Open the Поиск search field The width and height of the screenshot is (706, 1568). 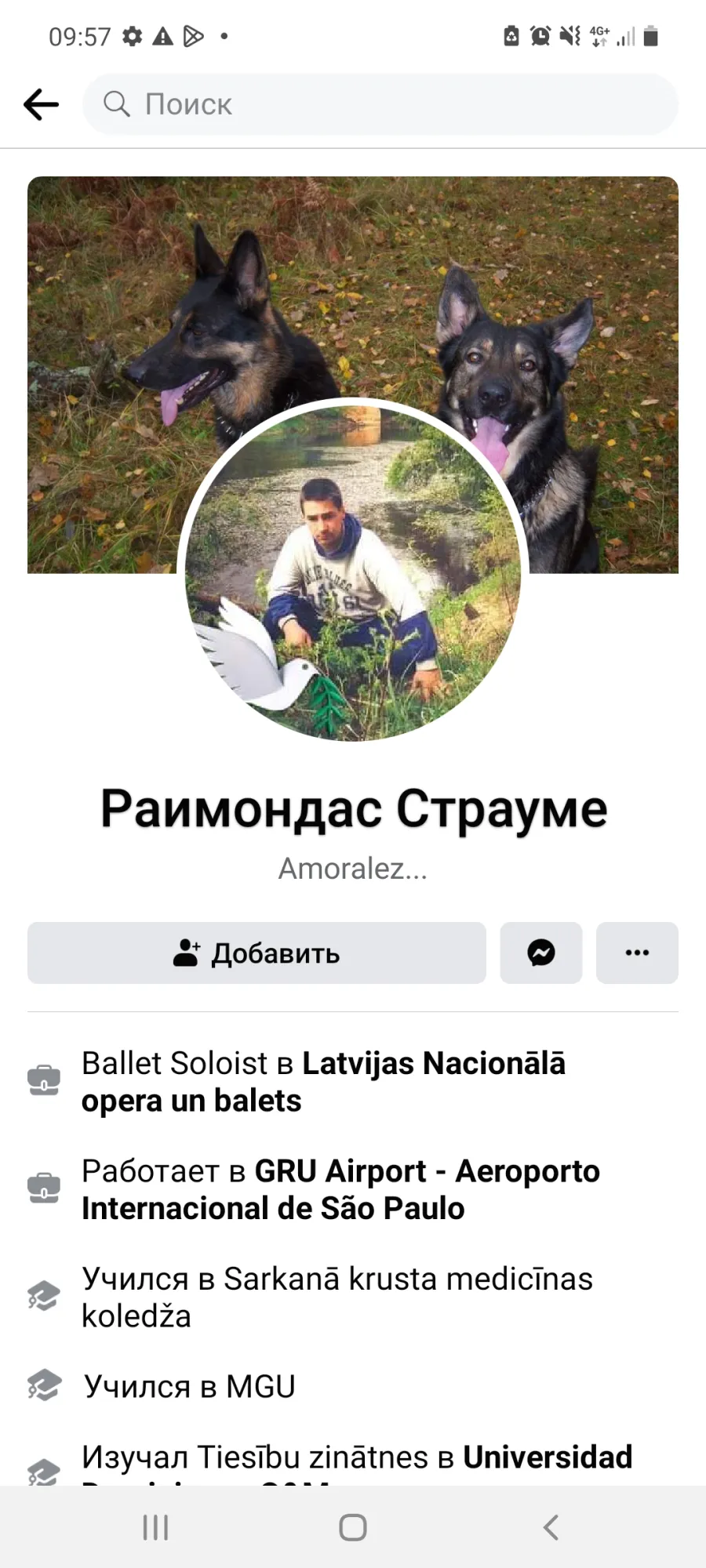pos(380,104)
